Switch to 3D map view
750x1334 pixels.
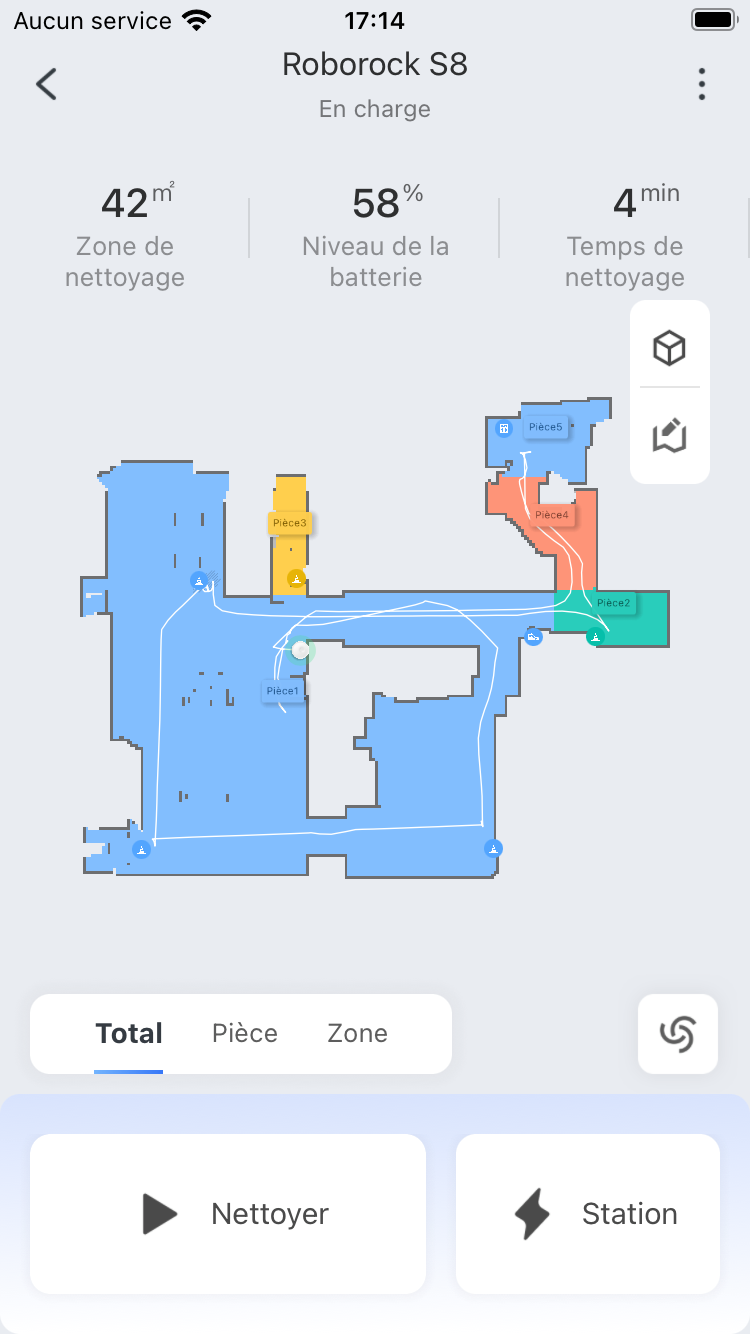[669, 348]
